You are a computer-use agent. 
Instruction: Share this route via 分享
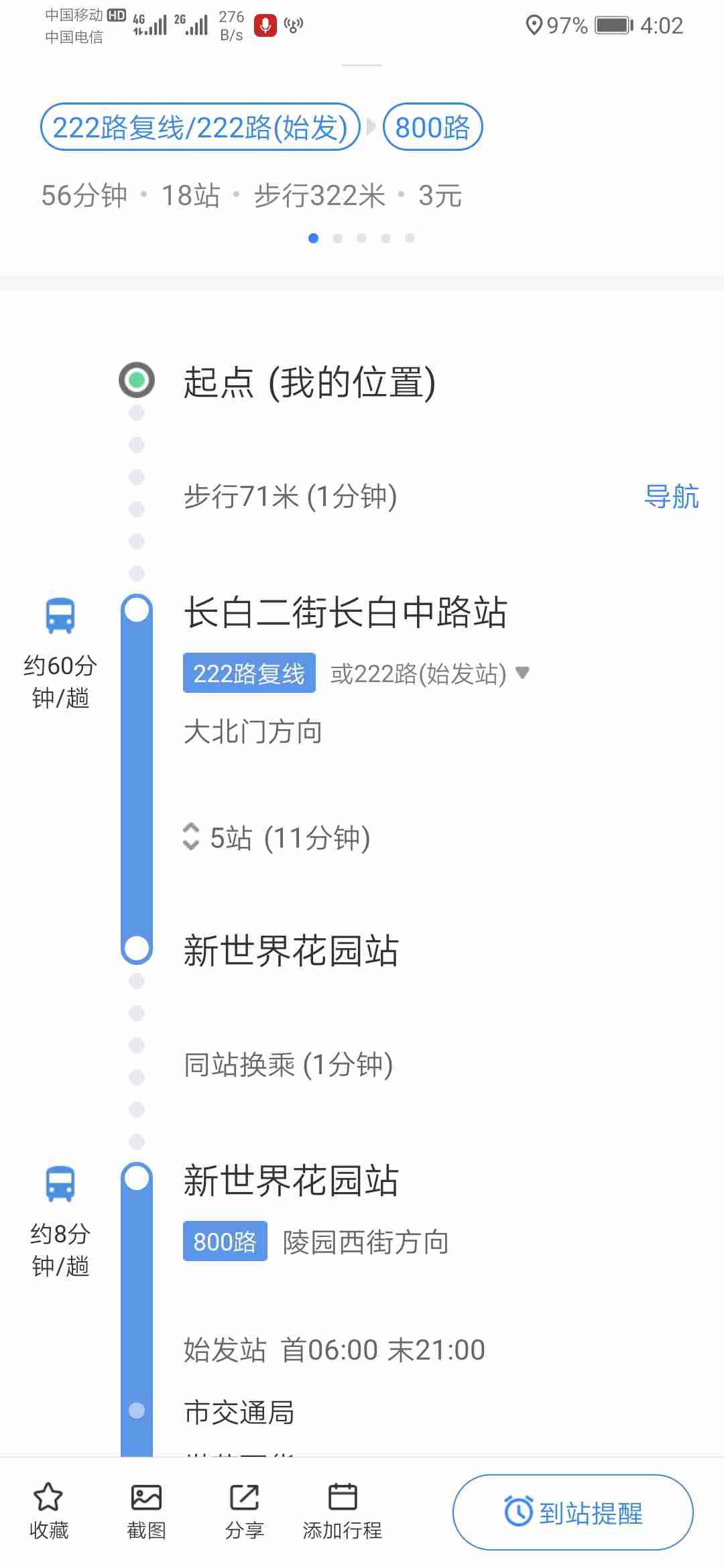[244, 1511]
